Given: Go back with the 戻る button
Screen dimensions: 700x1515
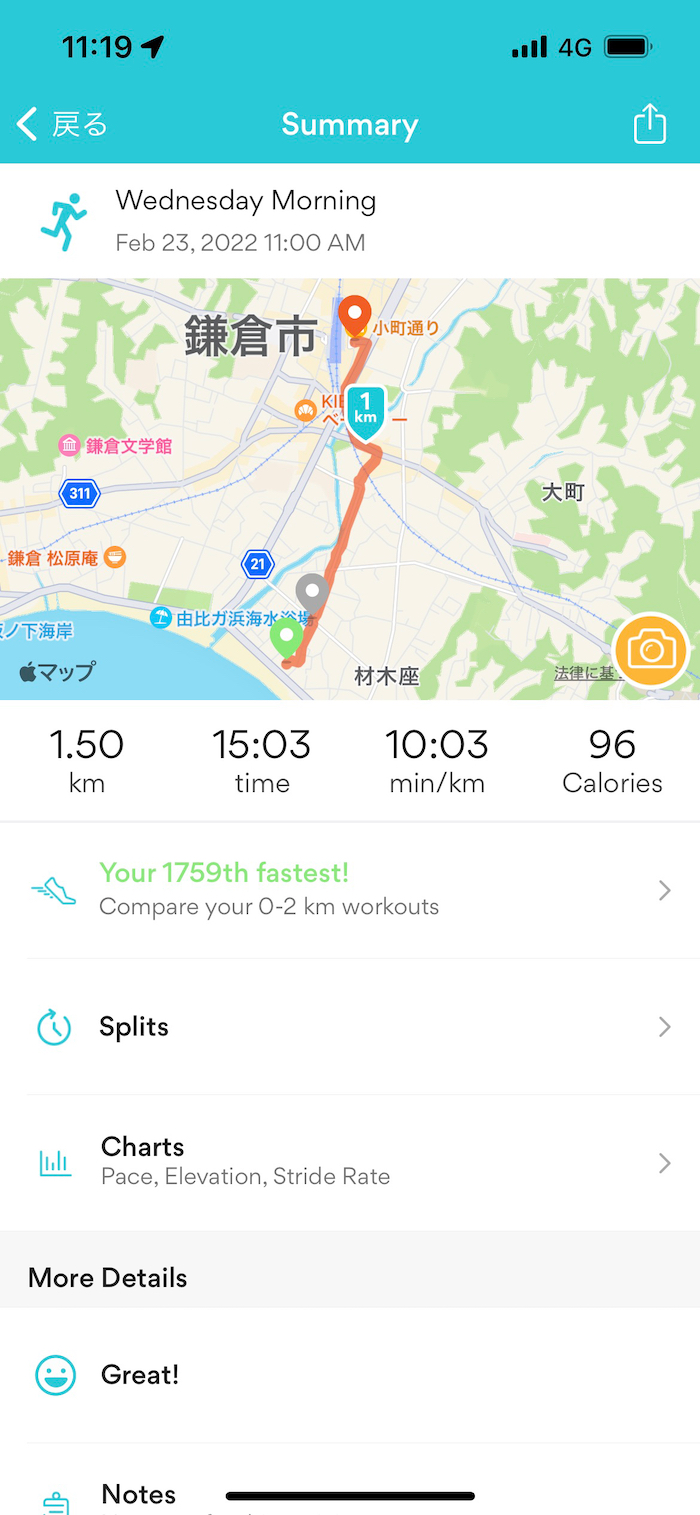Looking at the screenshot, I should tap(62, 125).
